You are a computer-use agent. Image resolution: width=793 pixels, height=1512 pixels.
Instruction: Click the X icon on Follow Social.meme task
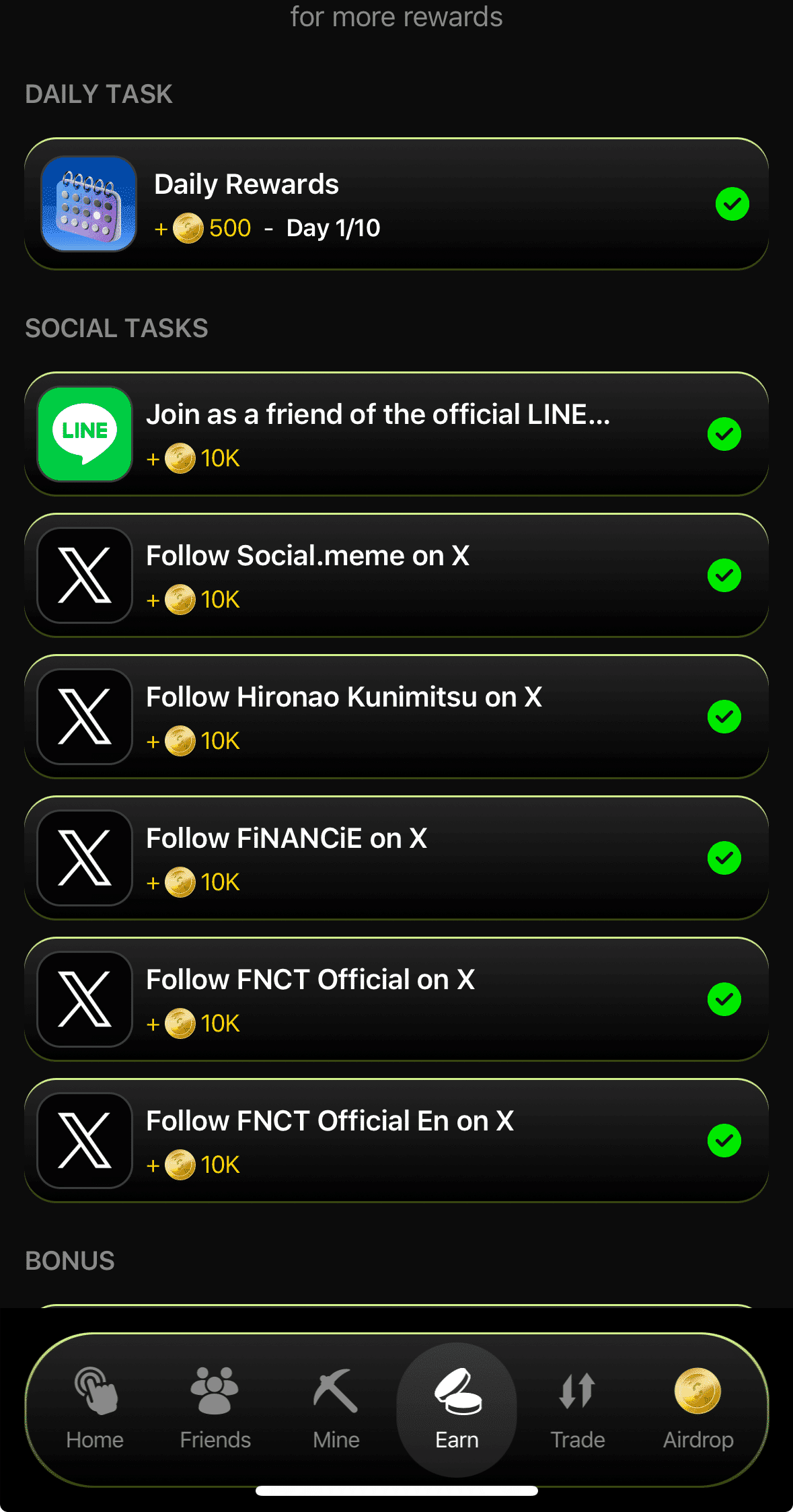point(85,576)
